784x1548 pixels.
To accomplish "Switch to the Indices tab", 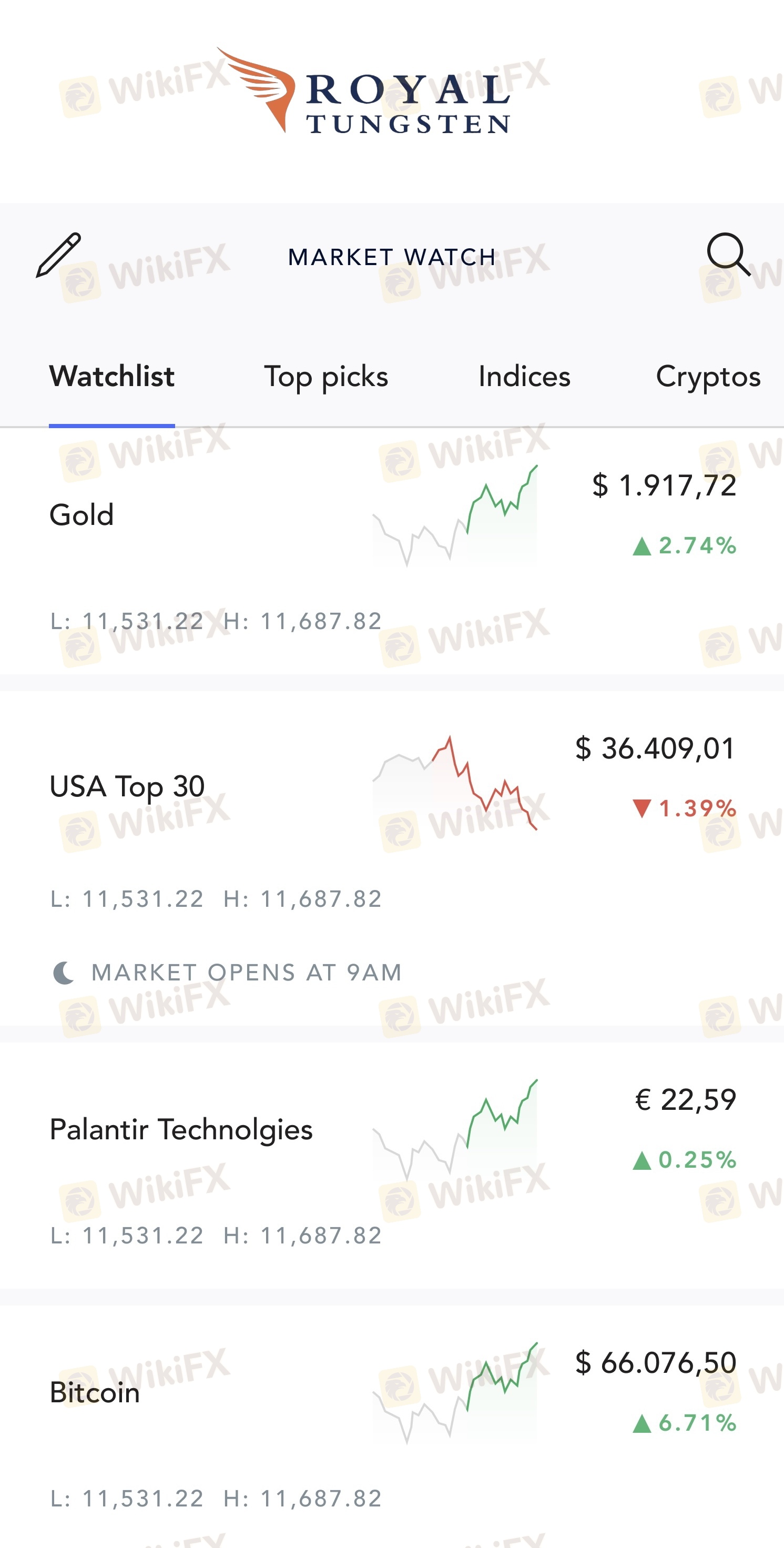I will click(524, 377).
